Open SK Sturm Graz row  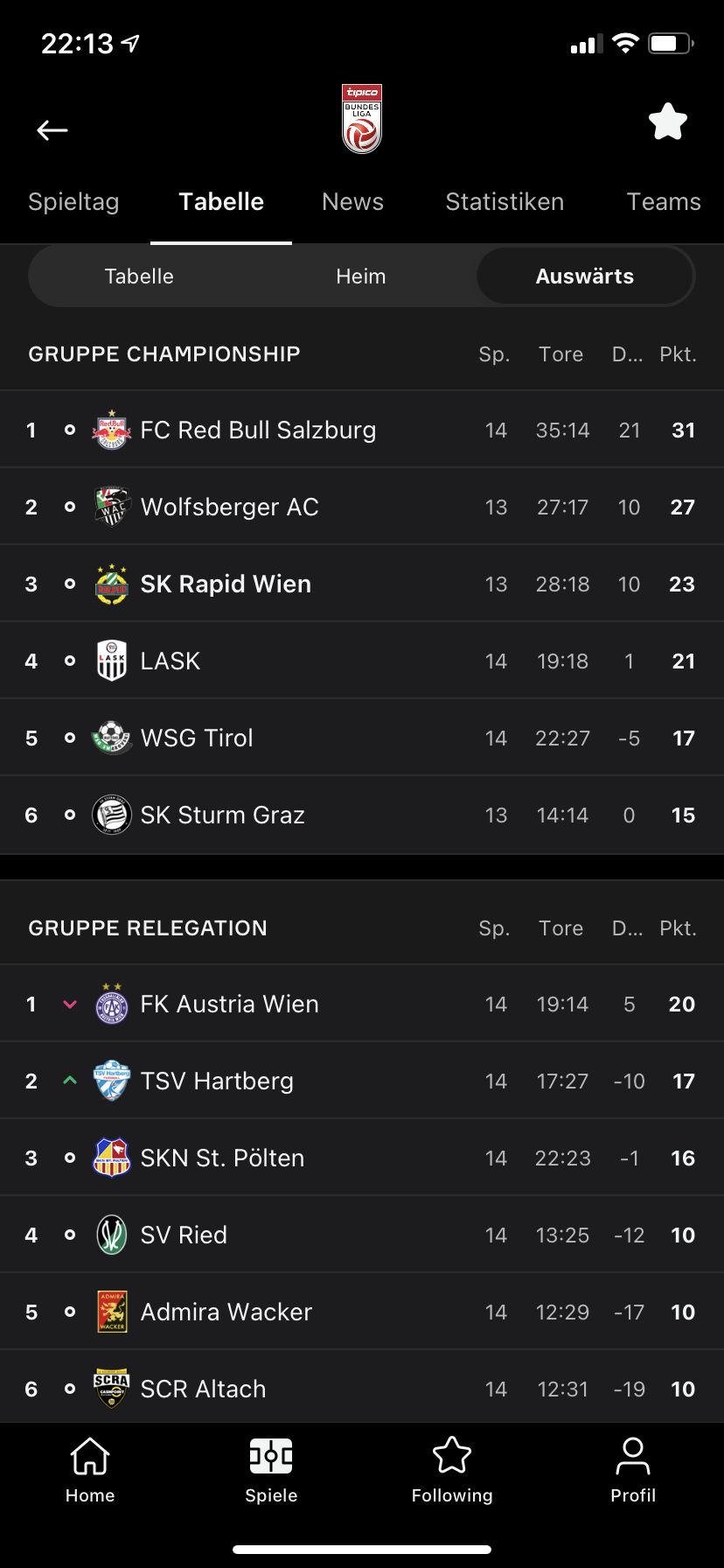(x=362, y=815)
